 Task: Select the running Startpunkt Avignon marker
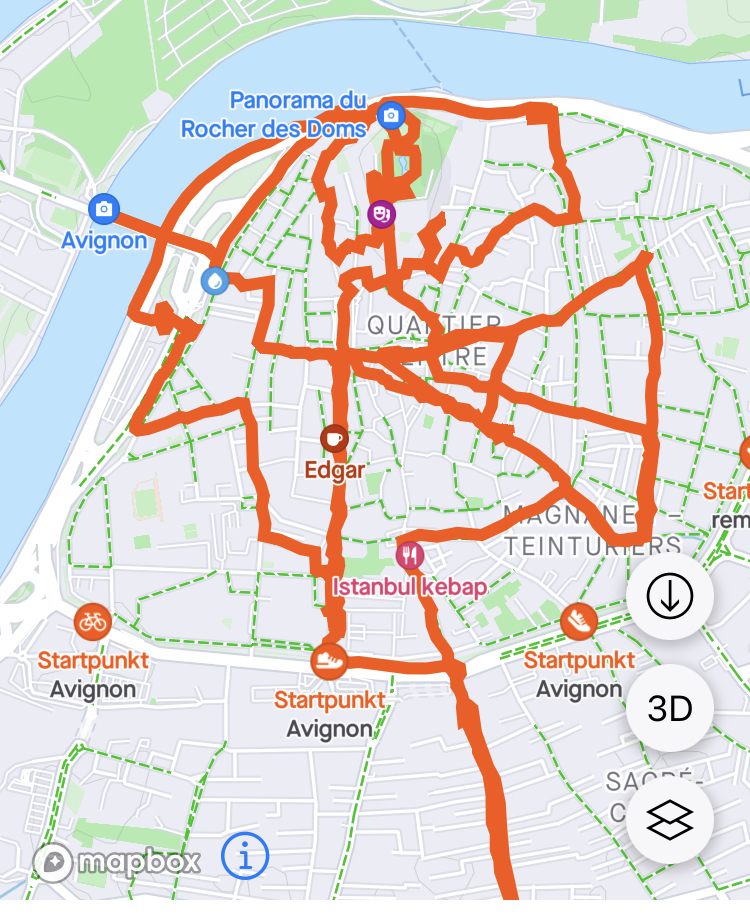coord(329,659)
